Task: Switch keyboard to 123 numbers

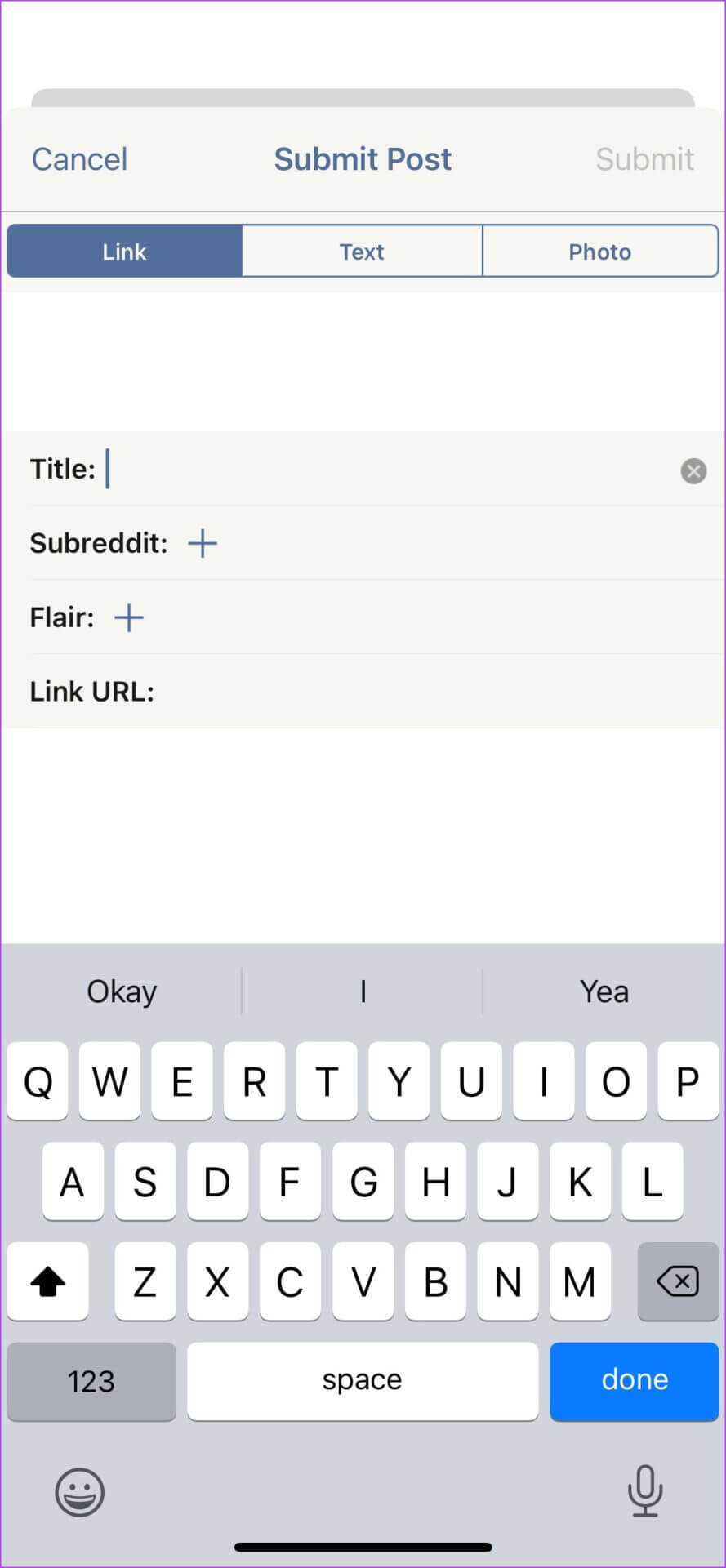Action: 91,1381
